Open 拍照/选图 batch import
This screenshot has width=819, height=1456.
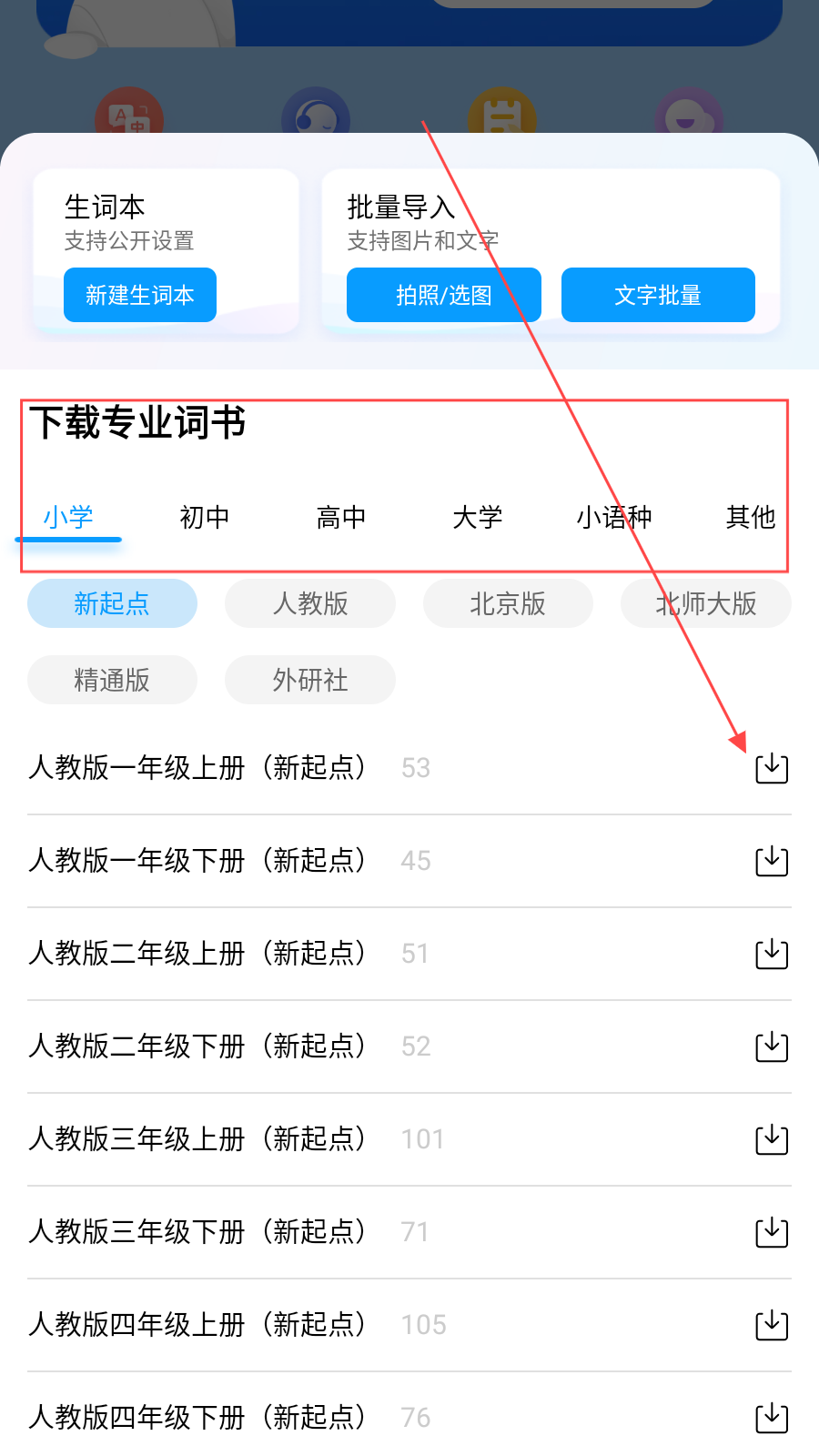[x=444, y=295]
